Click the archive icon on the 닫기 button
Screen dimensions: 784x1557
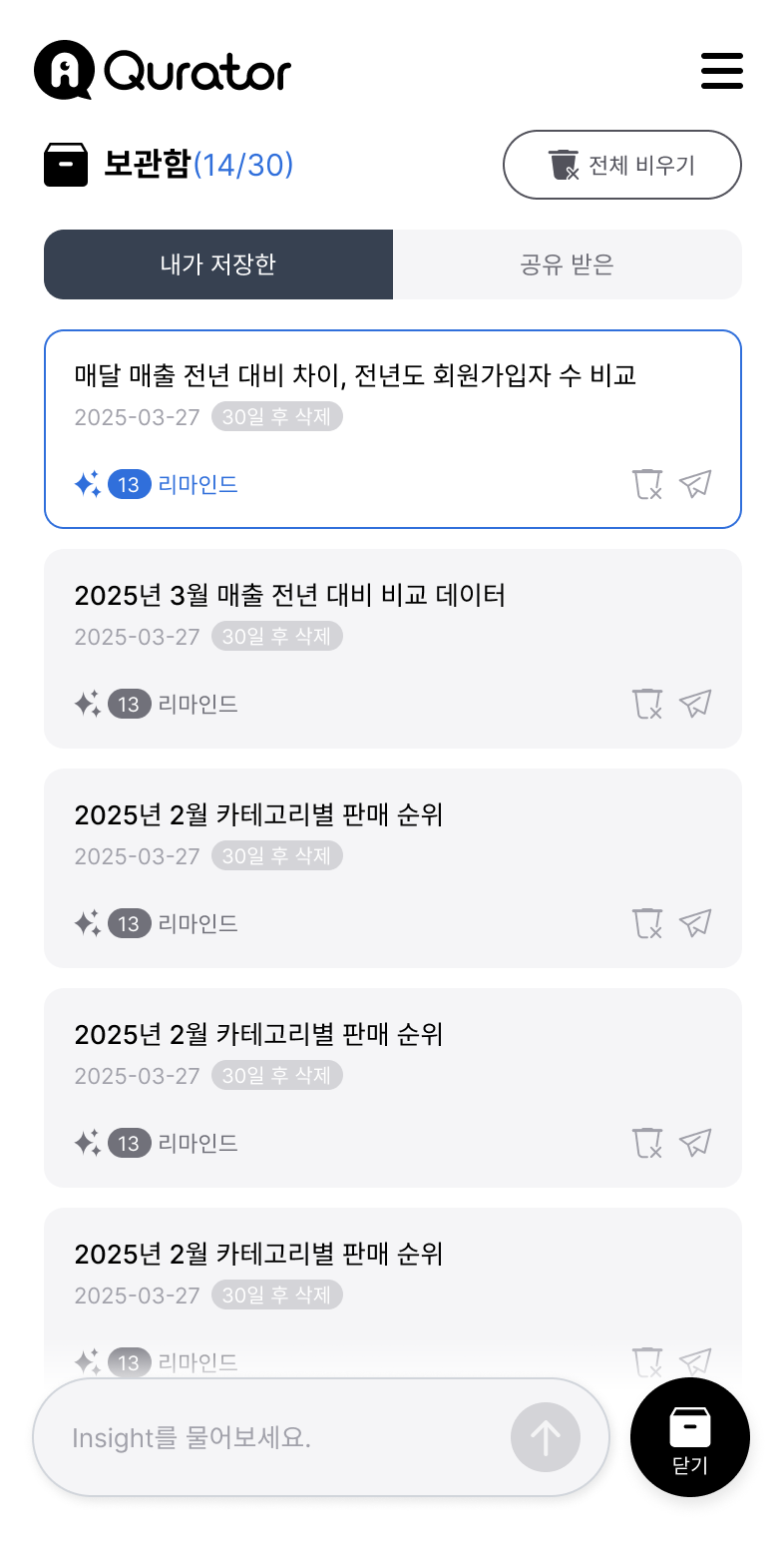tap(689, 1425)
